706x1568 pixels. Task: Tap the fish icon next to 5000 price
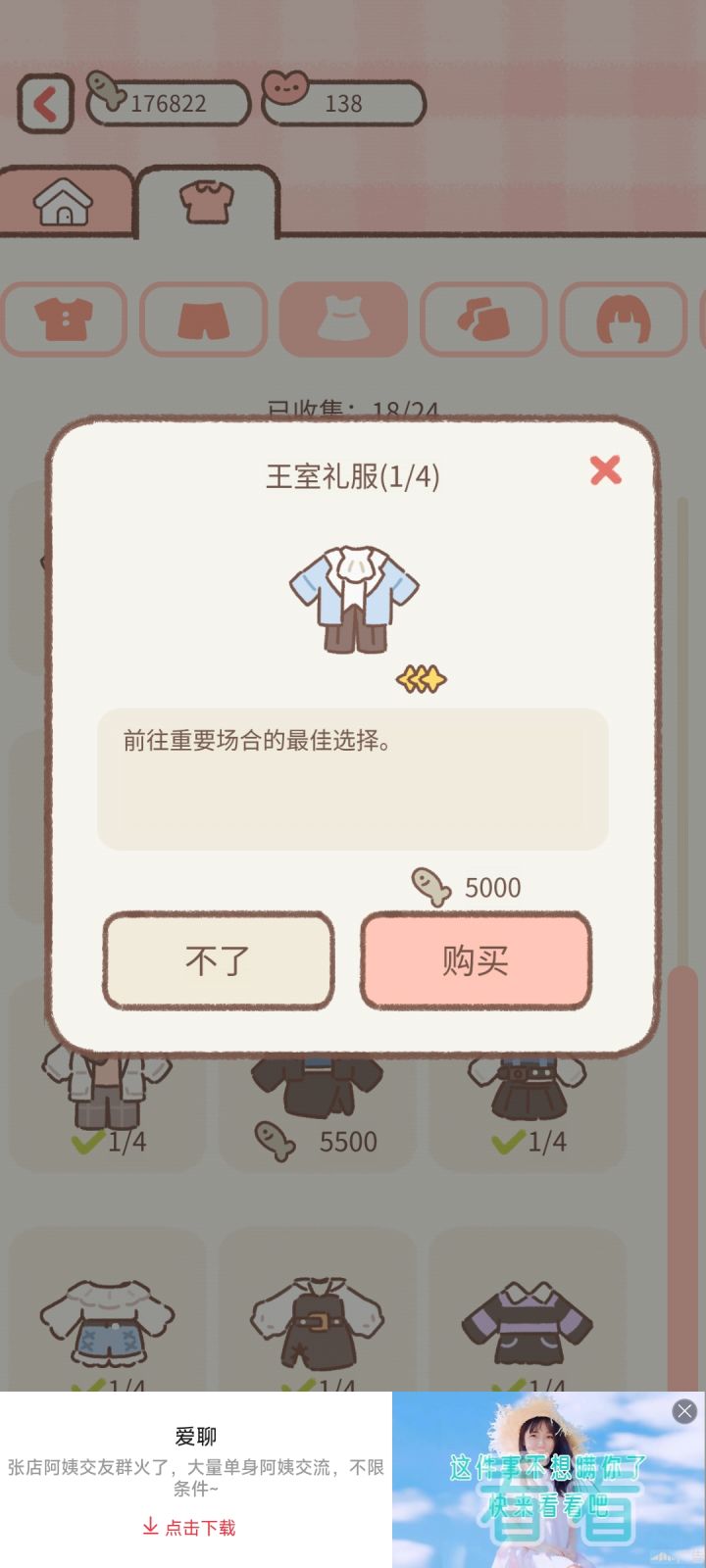pyautogui.click(x=428, y=887)
